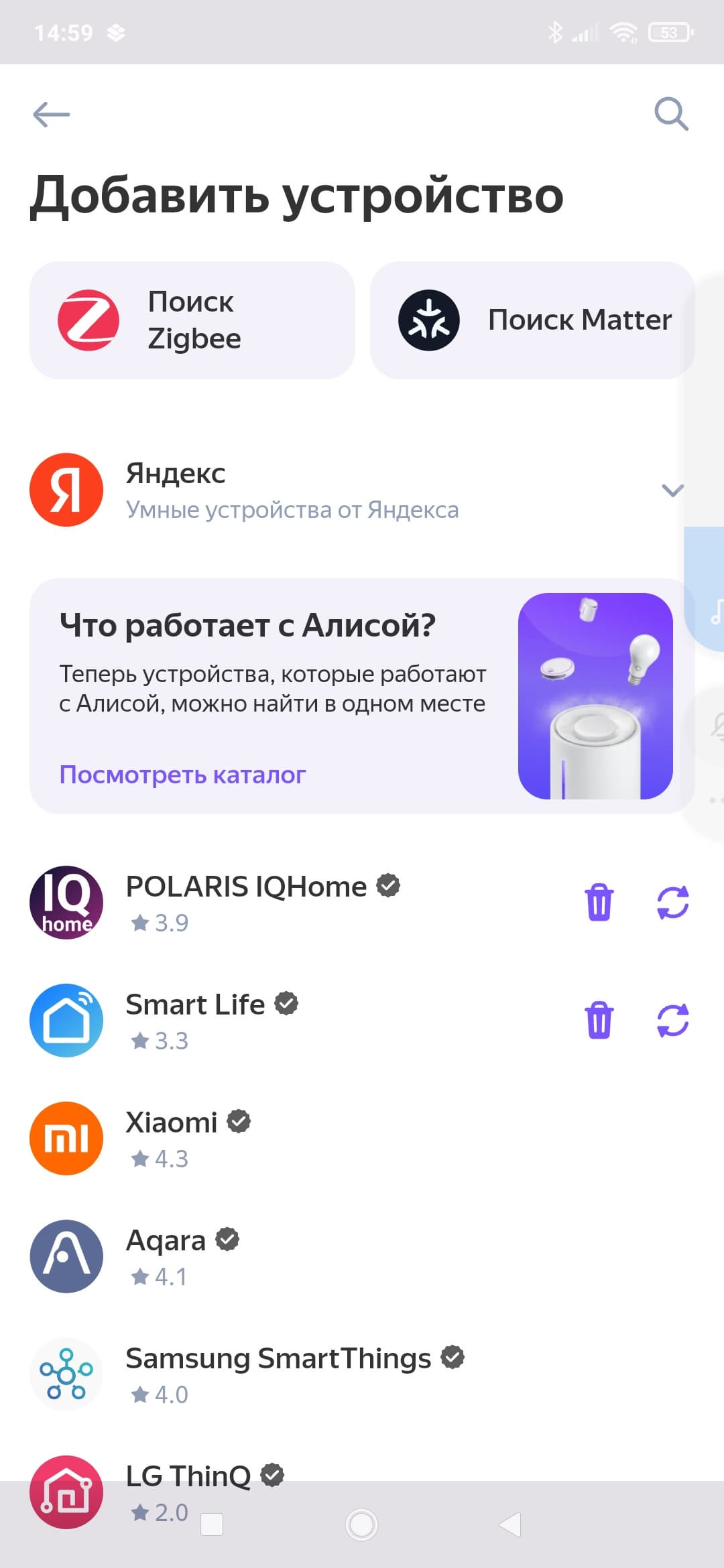
Task: Start Matter device search
Action: tap(532, 320)
